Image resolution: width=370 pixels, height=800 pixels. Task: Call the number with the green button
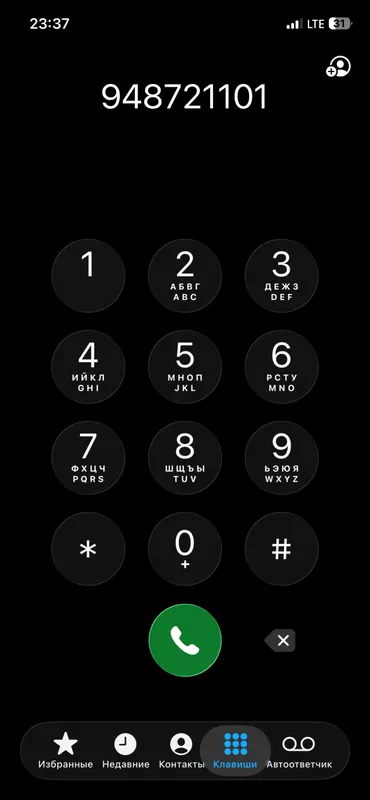185,640
